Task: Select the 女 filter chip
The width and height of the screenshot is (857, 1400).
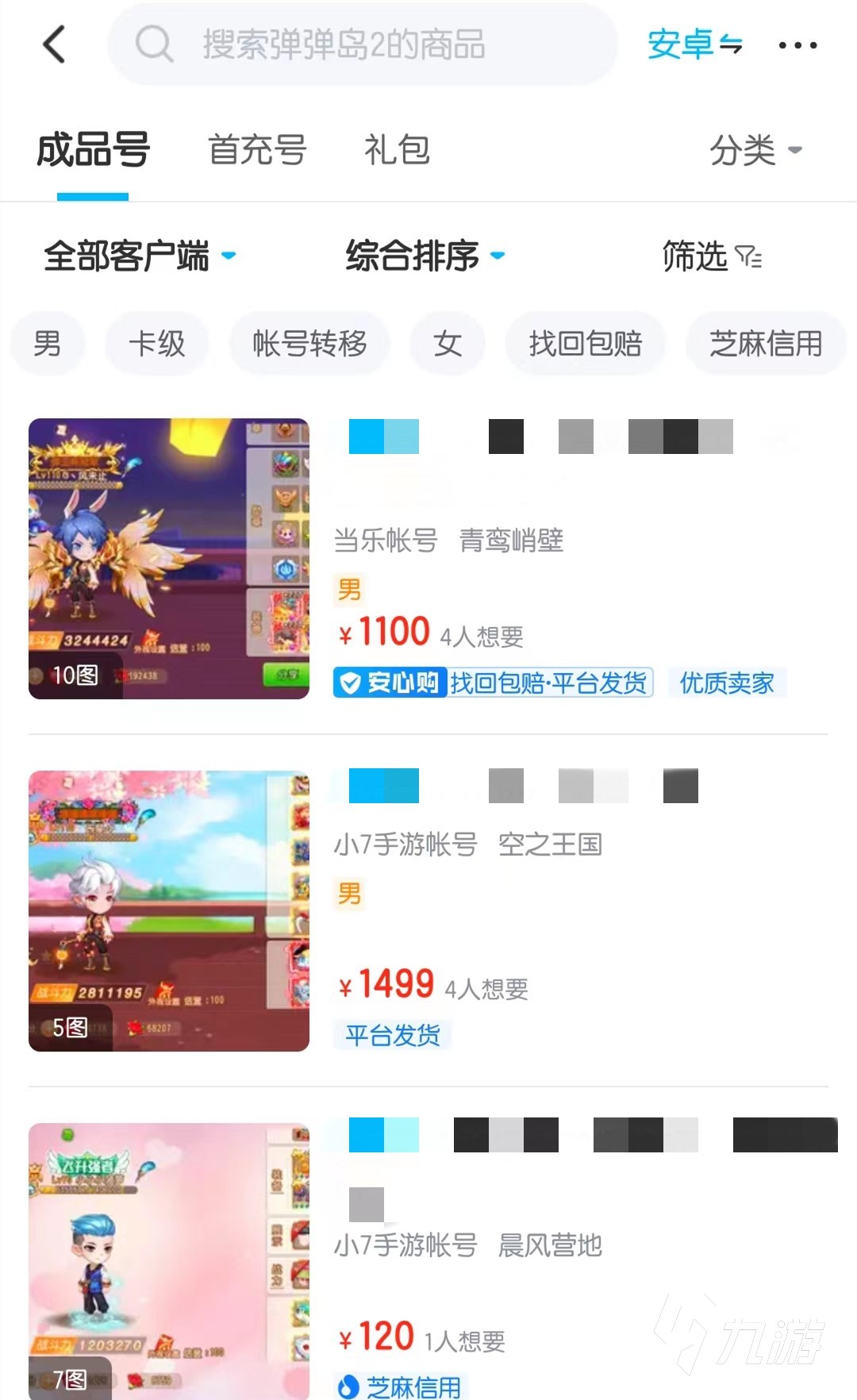Action: (x=447, y=344)
